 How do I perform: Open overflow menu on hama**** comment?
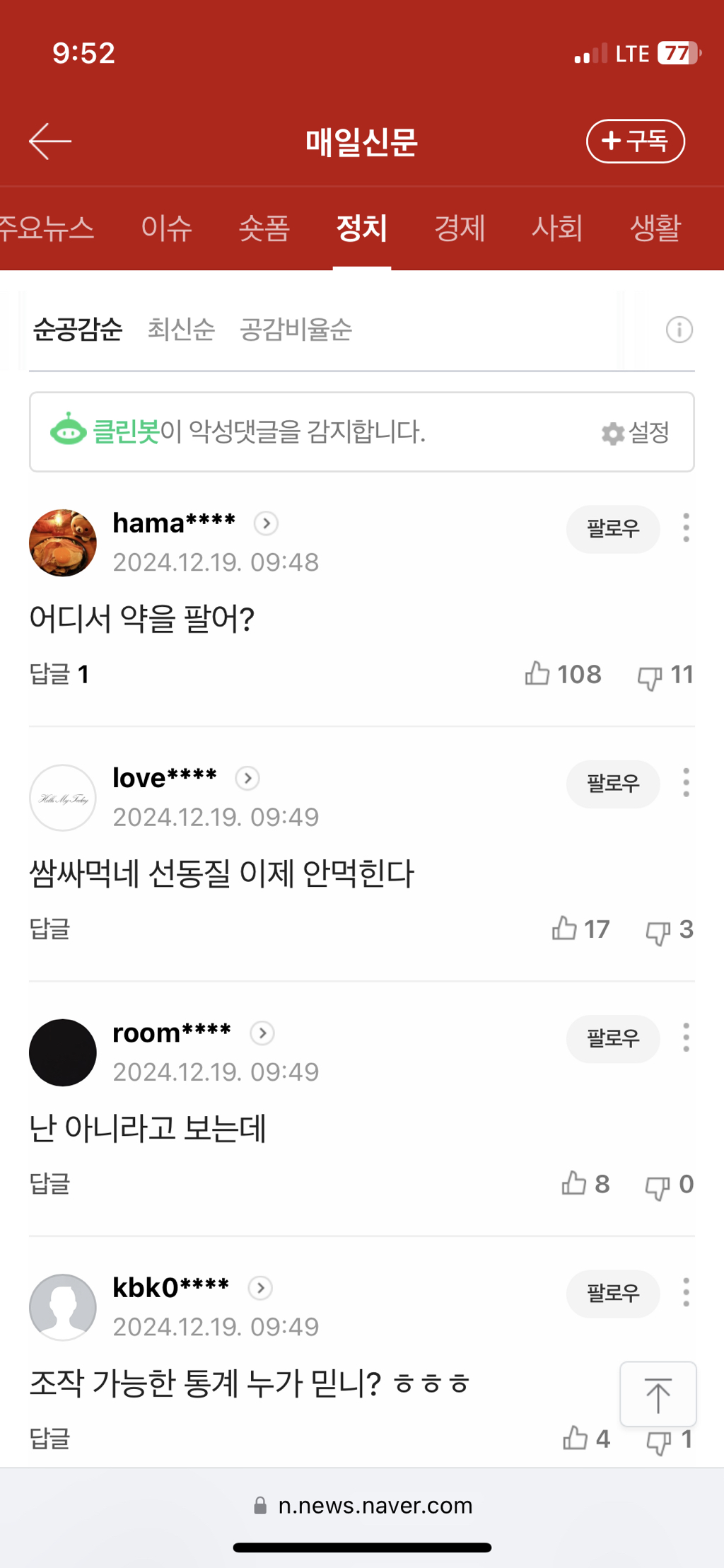tap(686, 528)
